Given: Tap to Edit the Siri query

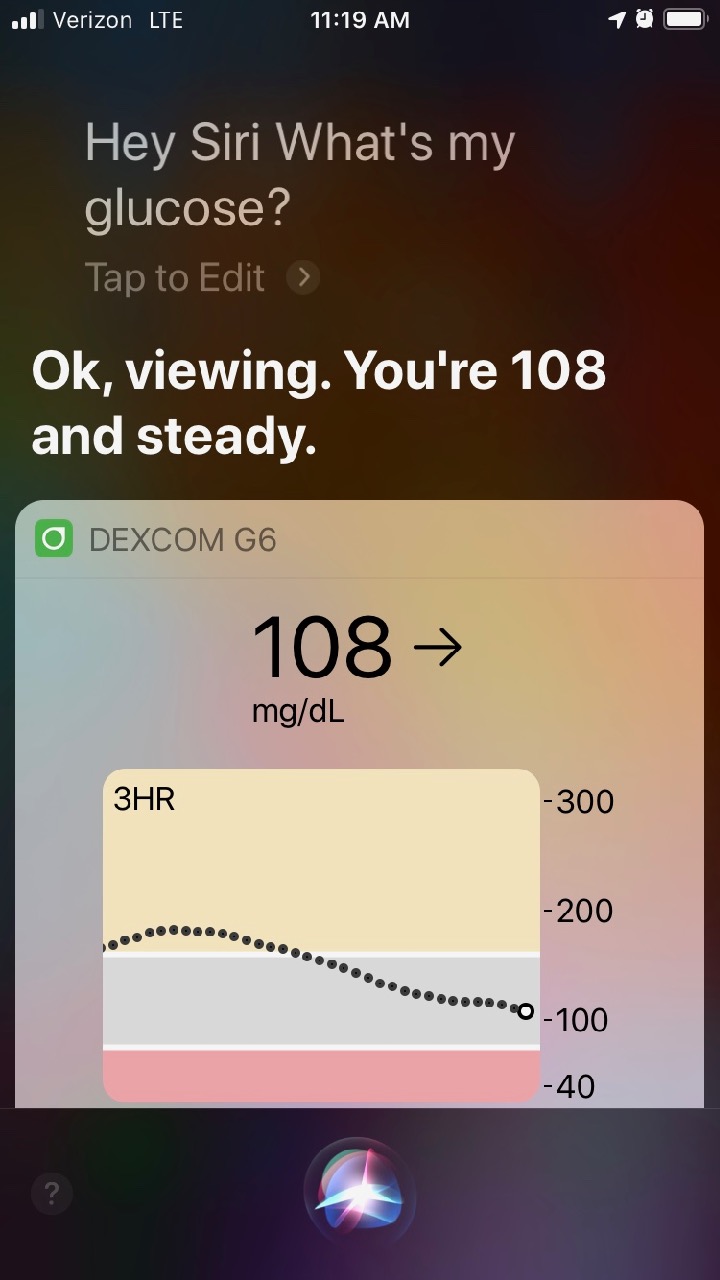Looking at the screenshot, I should 200,277.
